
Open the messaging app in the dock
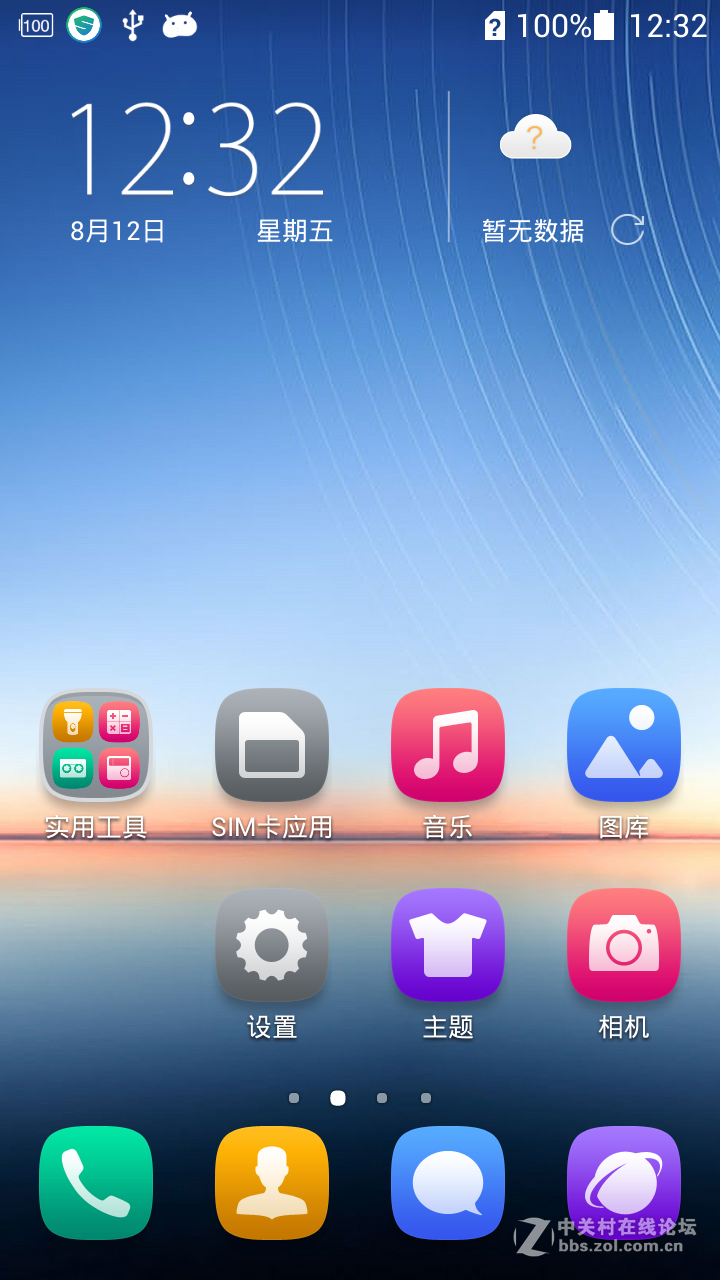point(448,1183)
